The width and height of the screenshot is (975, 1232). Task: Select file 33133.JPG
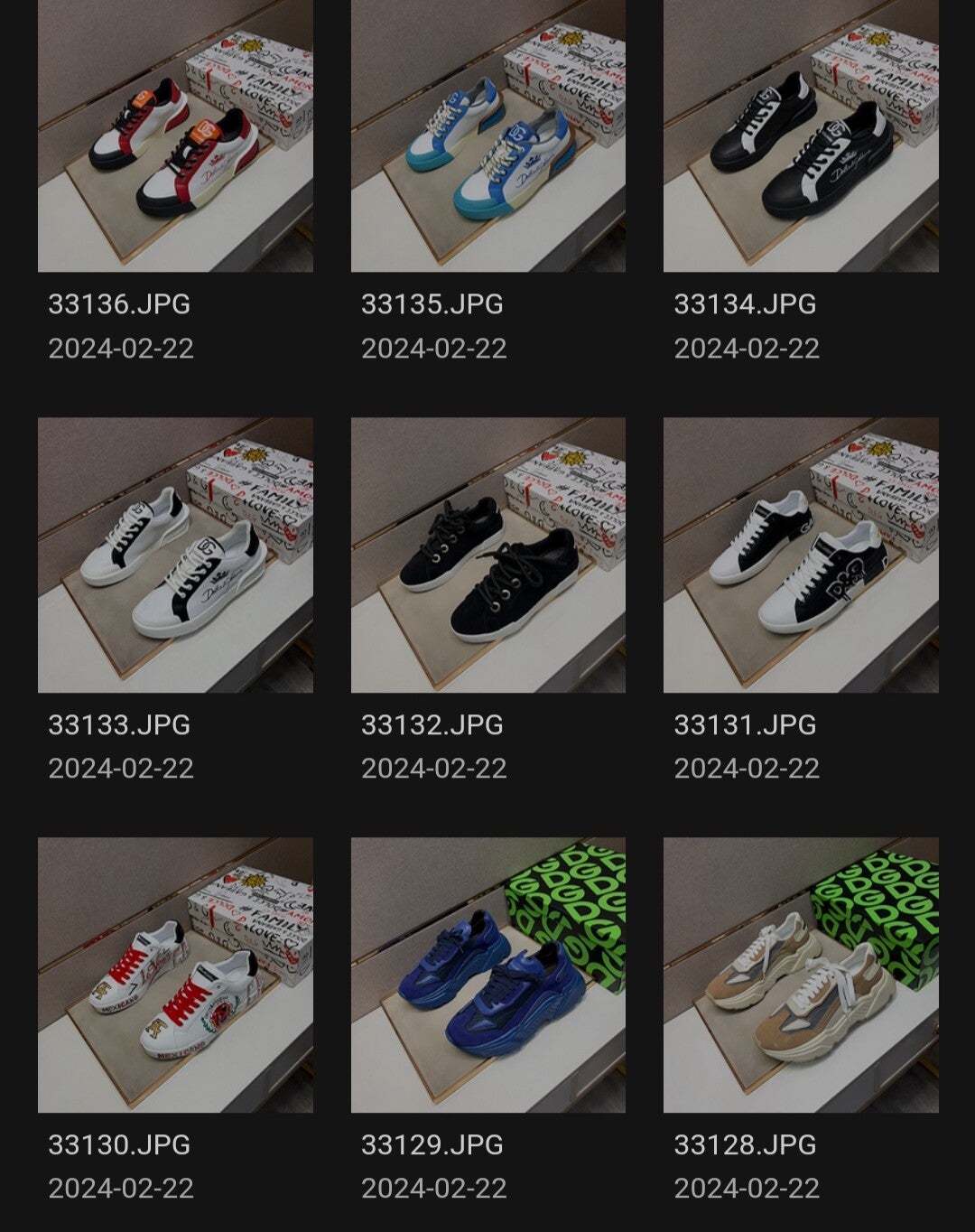click(175, 555)
